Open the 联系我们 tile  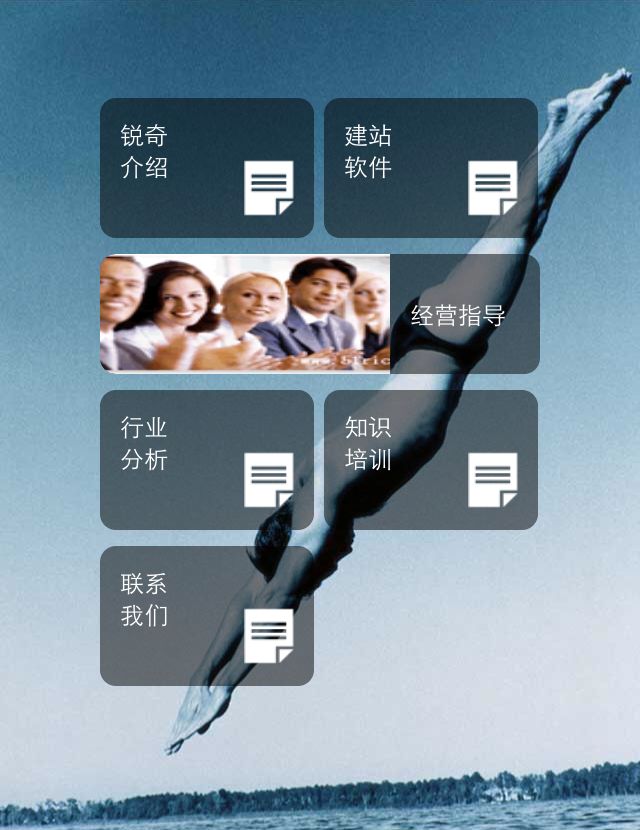[x=206, y=615]
